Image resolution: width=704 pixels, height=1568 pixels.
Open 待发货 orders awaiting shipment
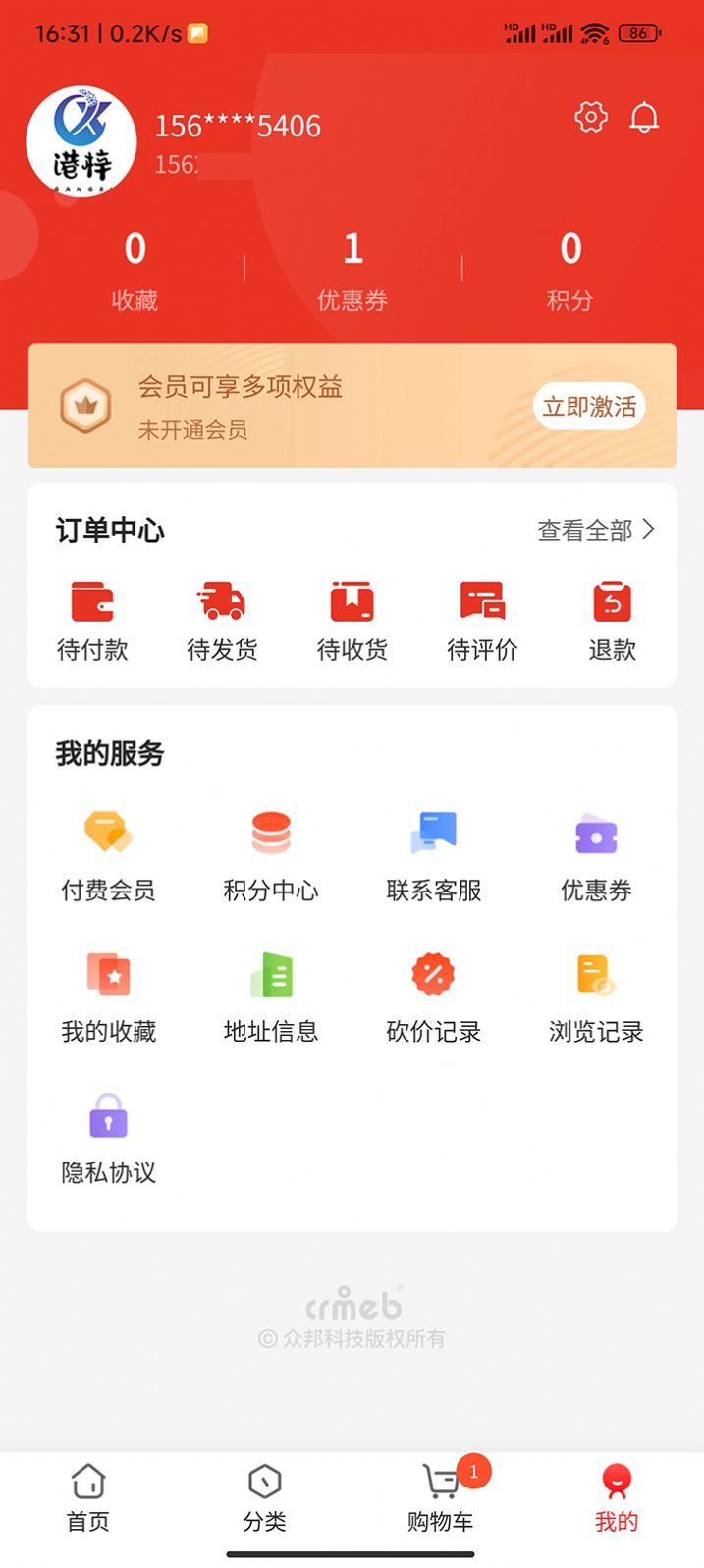point(222,621)
